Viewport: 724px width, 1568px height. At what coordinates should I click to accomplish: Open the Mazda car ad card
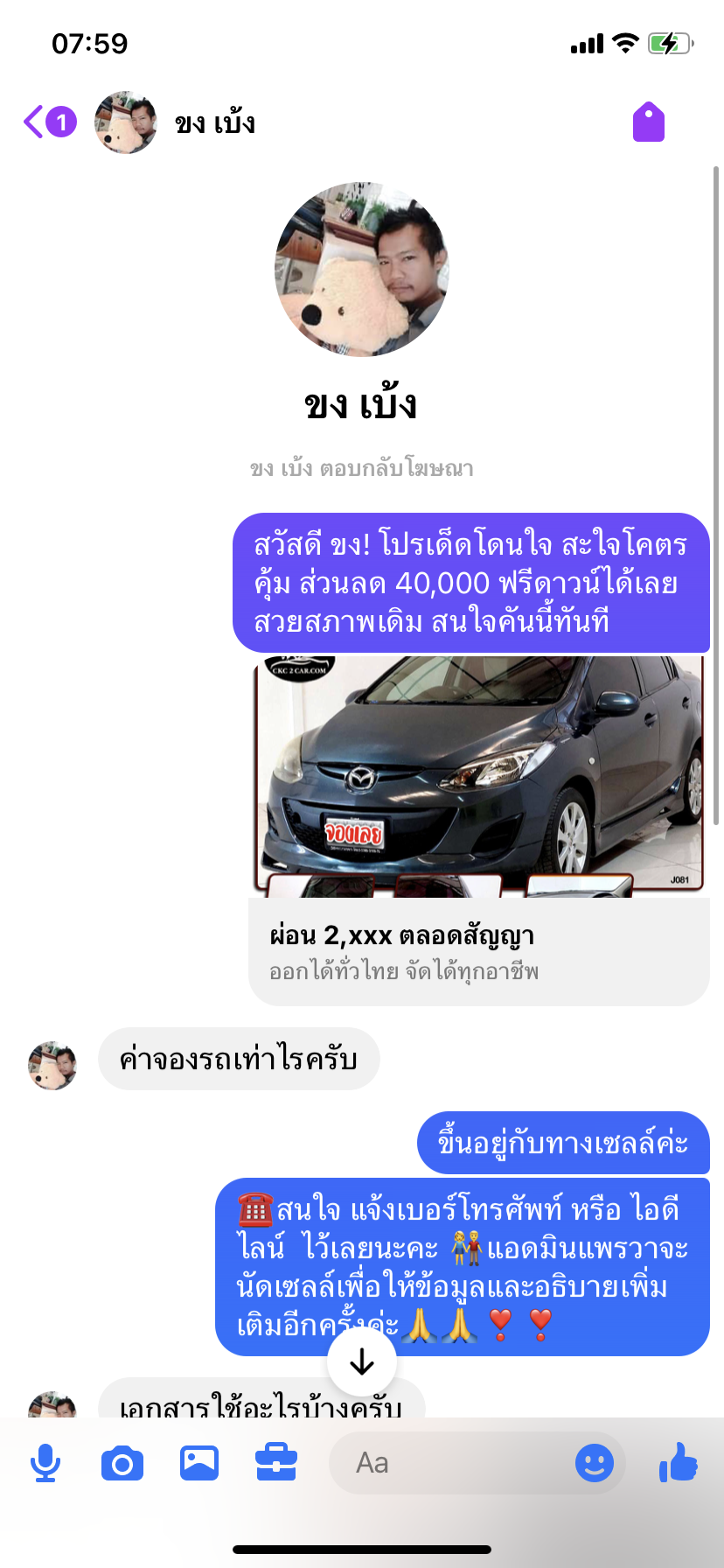[x=479, y=829]
